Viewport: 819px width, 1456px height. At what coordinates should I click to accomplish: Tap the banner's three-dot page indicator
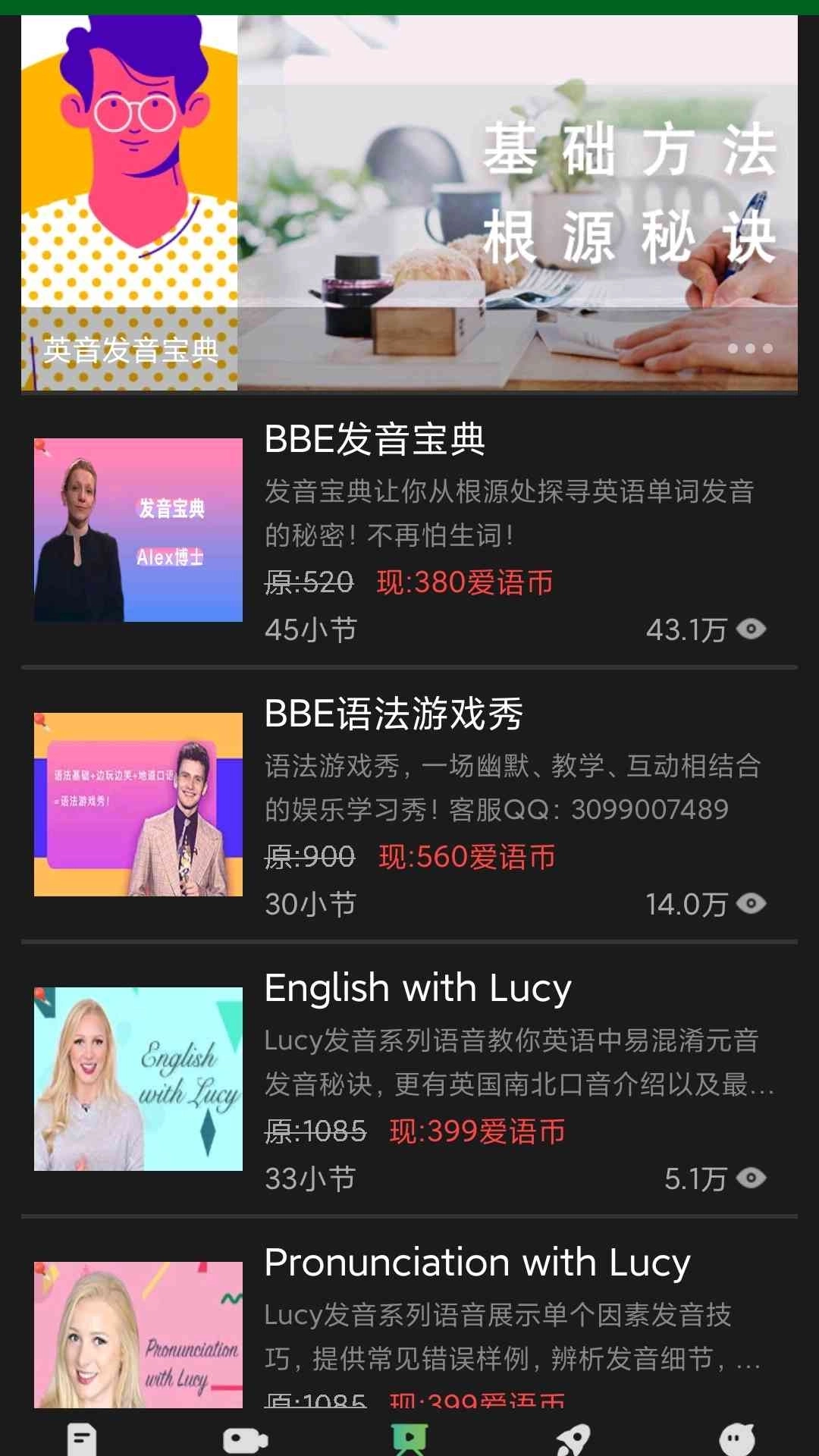750,349
